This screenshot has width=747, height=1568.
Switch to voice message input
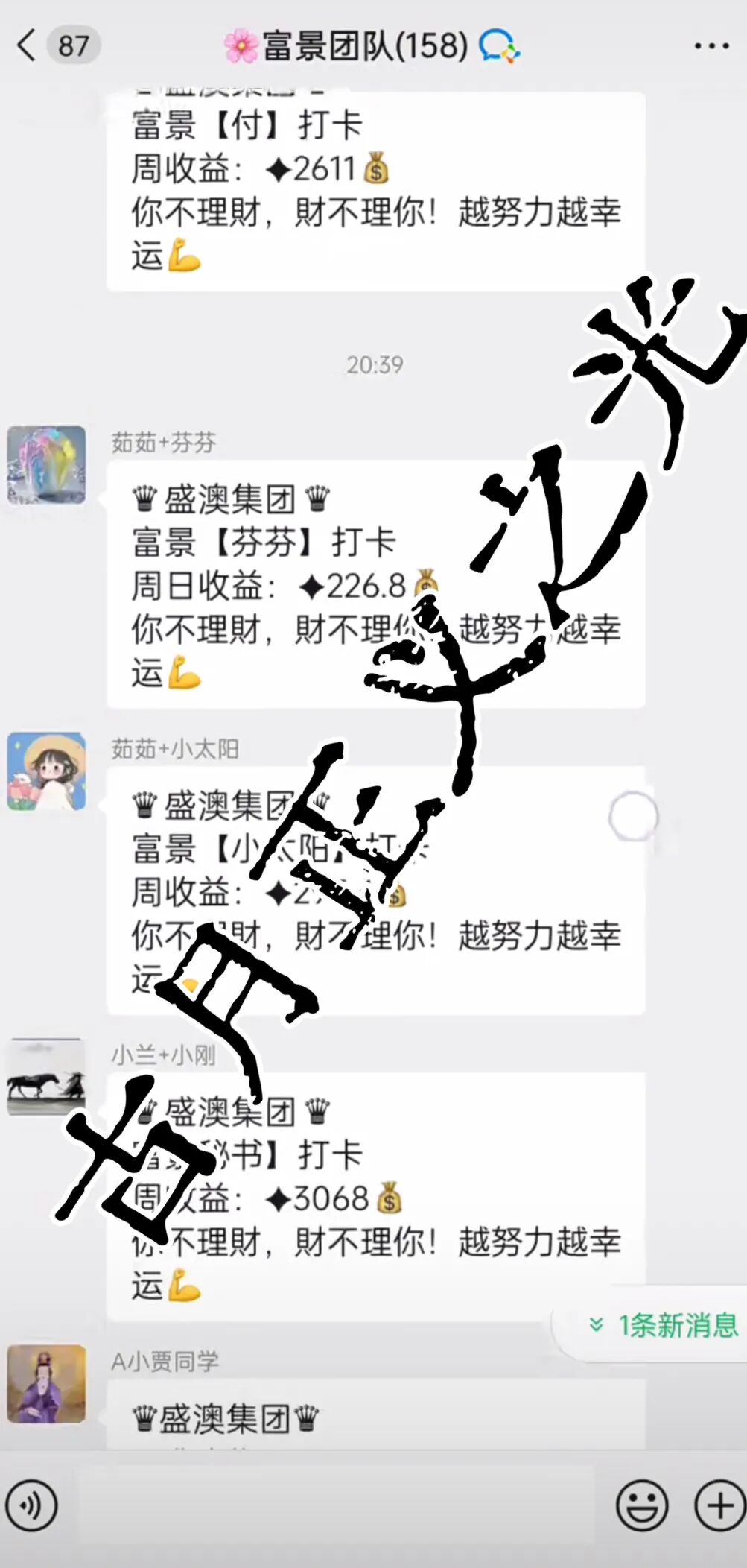tap(31, 1505)
